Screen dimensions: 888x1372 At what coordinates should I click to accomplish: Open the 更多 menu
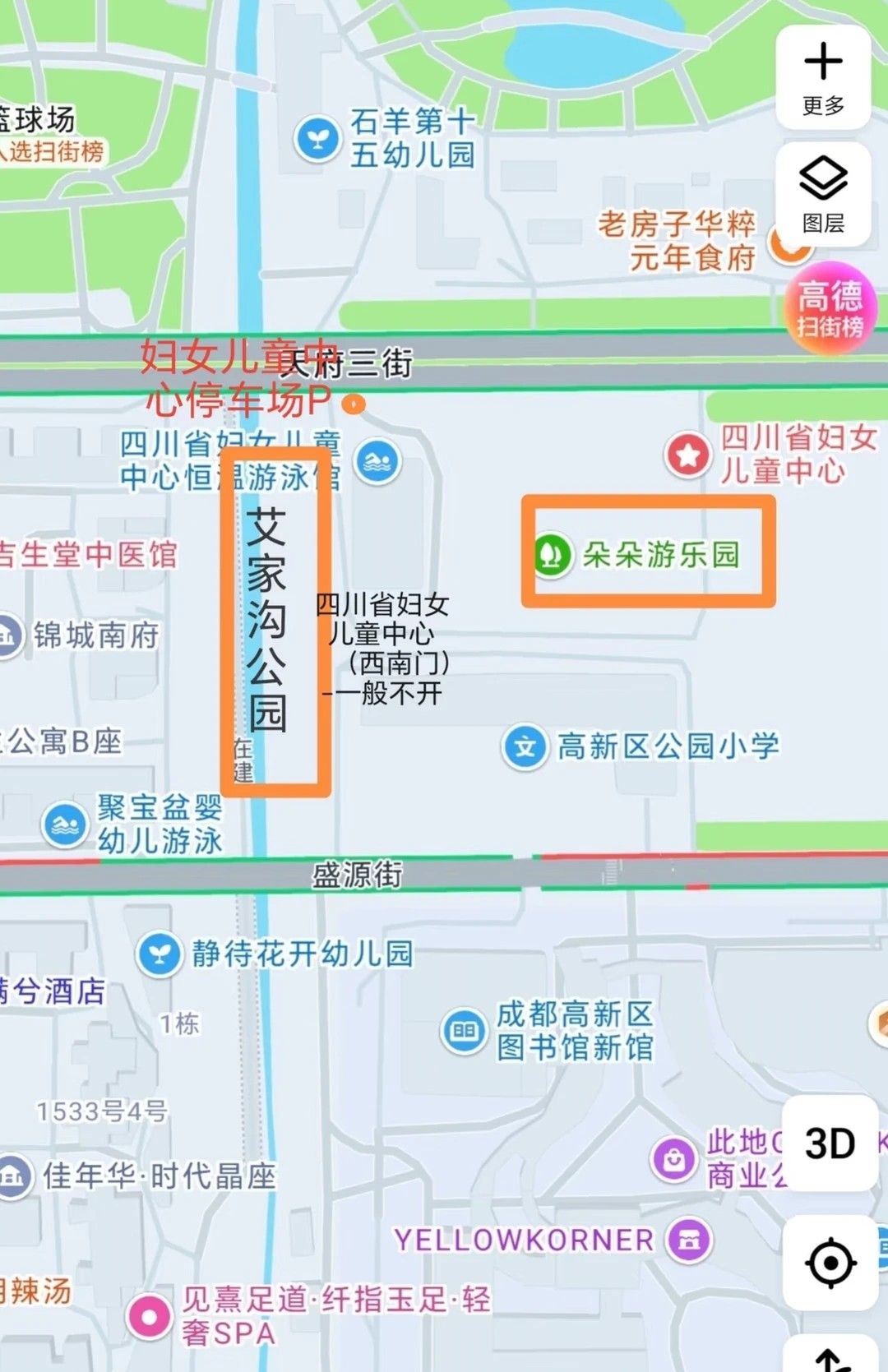(x=823, y=77)
